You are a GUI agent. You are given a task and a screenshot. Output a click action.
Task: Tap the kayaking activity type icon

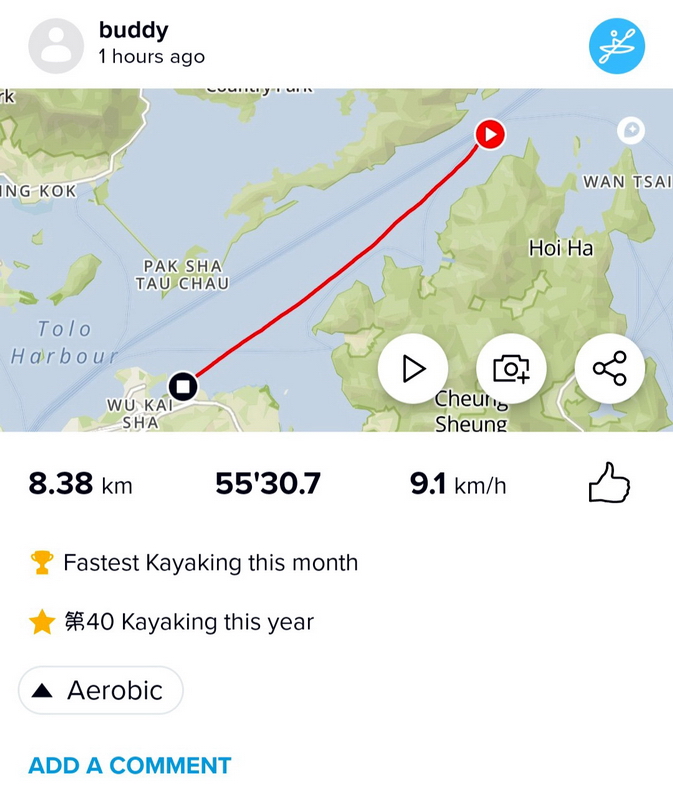616,46
